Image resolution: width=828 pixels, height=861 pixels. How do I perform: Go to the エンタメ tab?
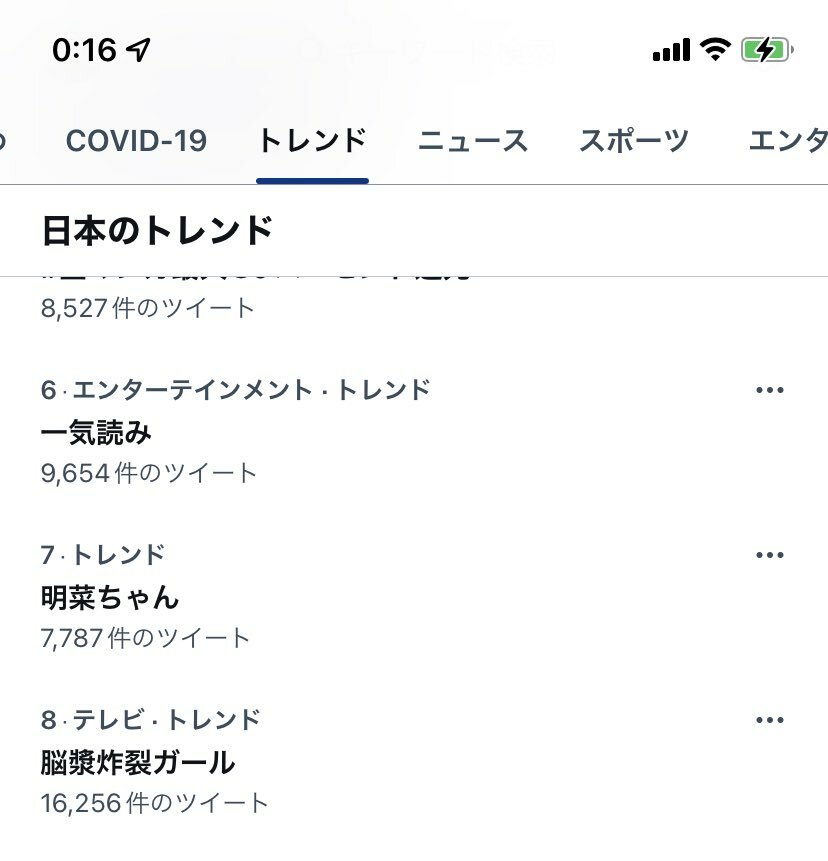point(790,141)
